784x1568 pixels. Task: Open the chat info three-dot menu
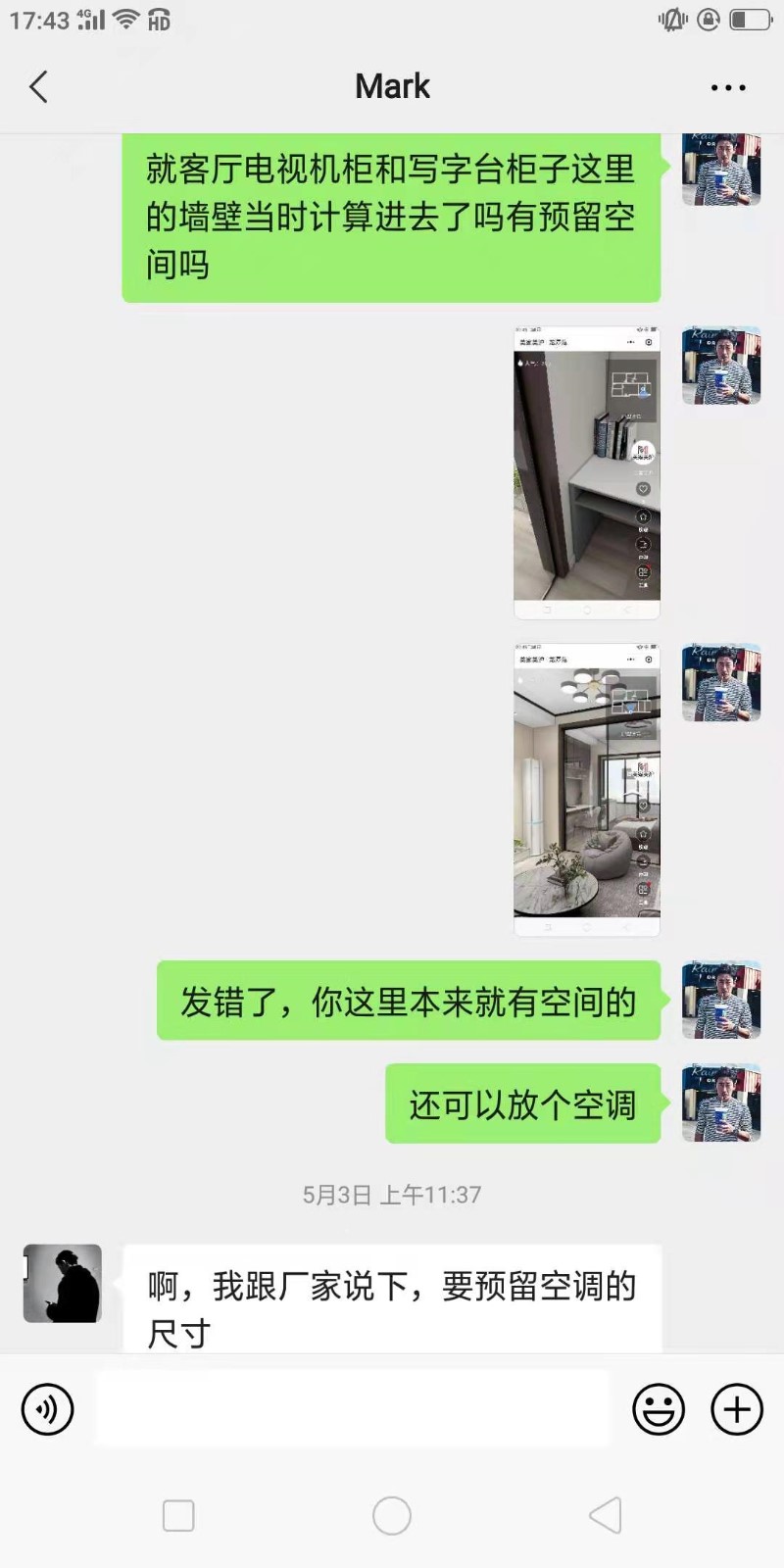click(728, 87)
